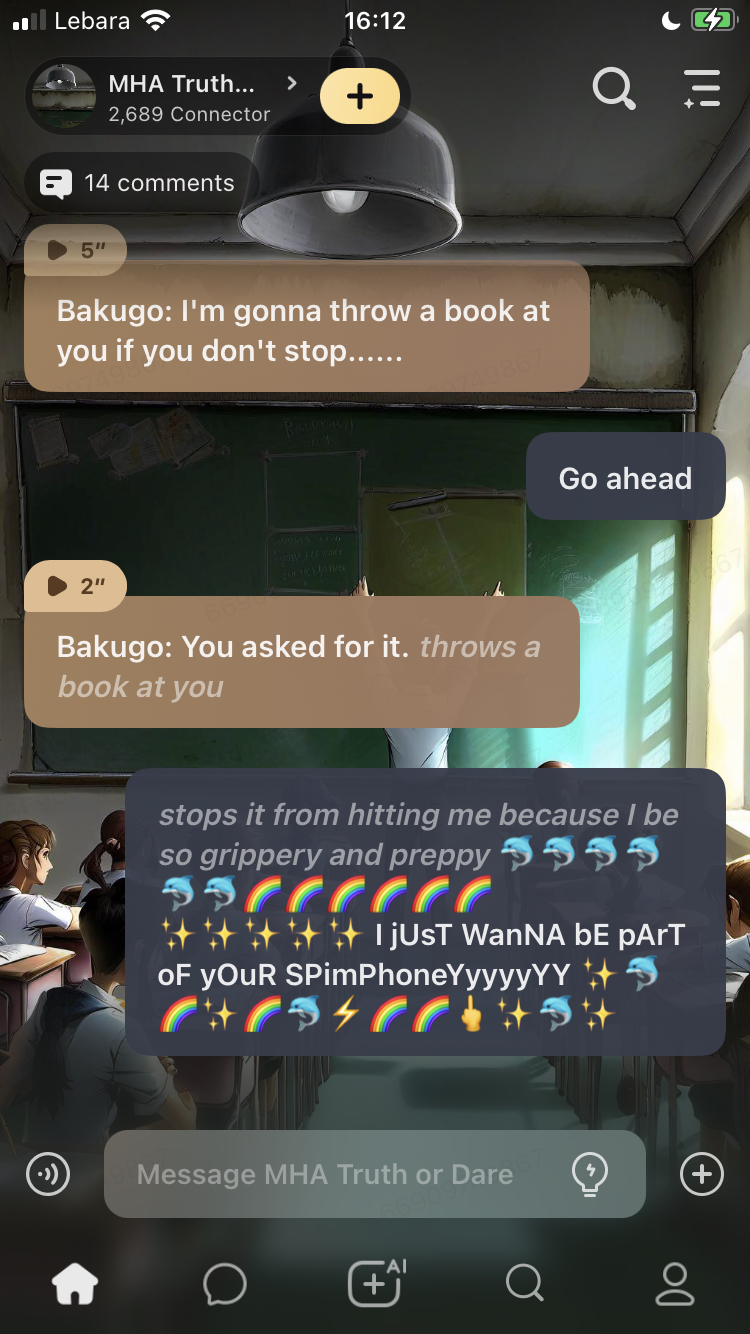The width and height of the screenshot is (750, 1334).
Task: Switch to the Search tab
Action: (524, 1283)
